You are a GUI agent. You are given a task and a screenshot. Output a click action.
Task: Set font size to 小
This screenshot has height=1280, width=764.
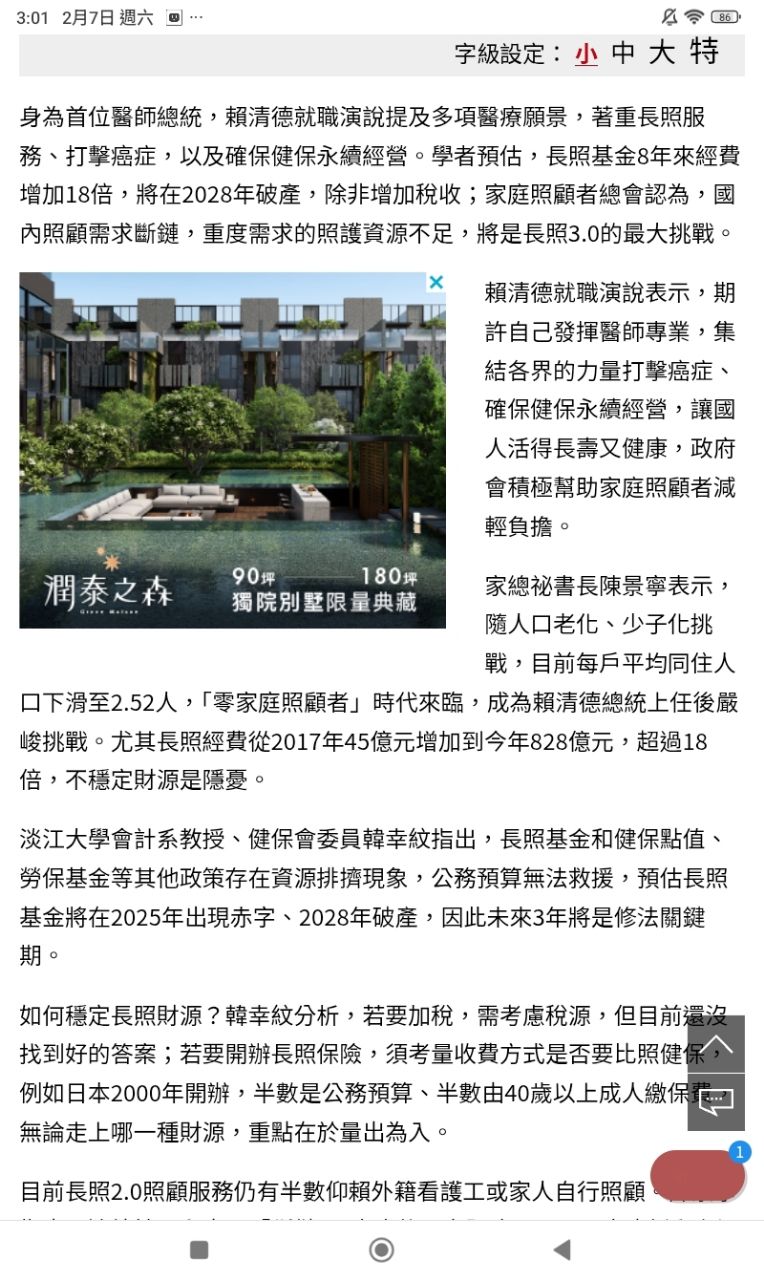tap(586, 54)
